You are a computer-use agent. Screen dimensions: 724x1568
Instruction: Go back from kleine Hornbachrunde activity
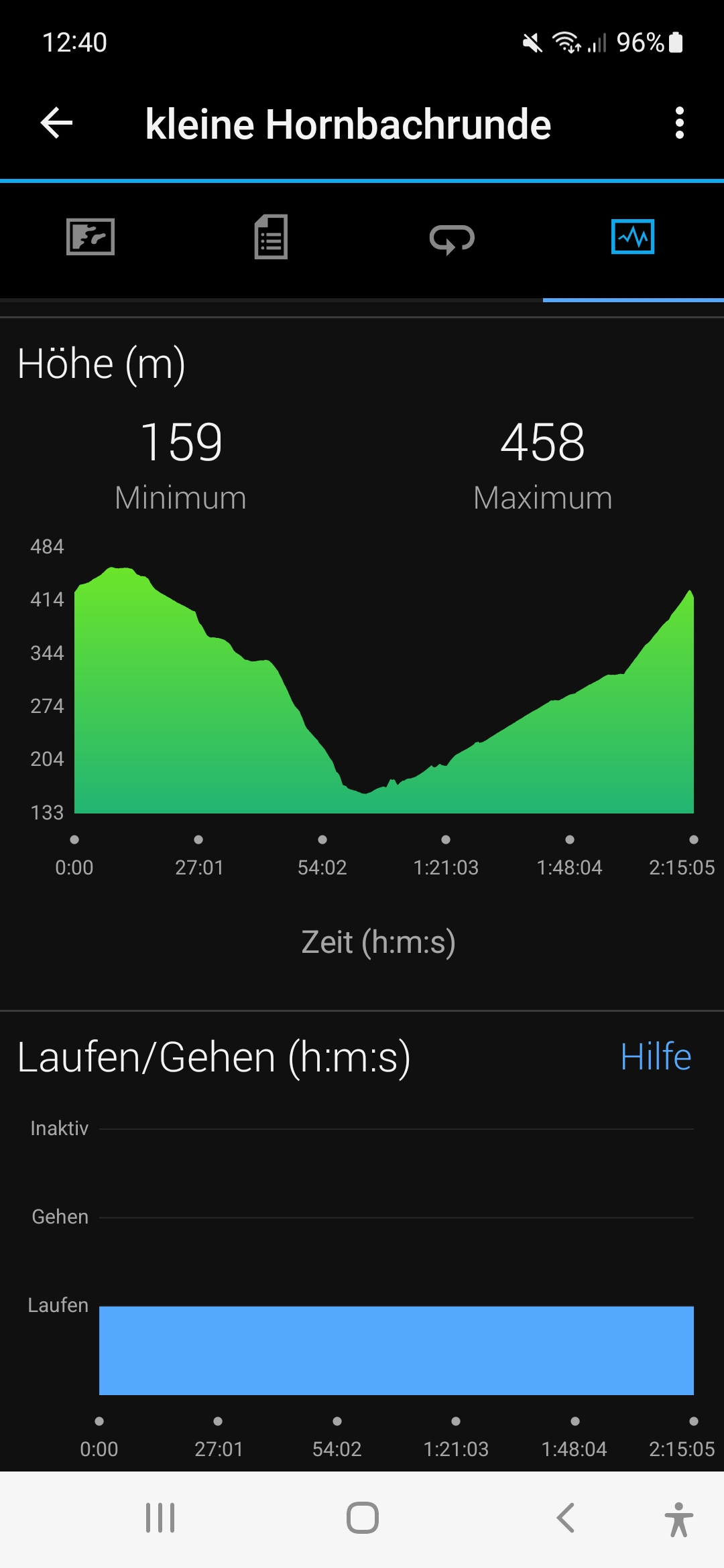coord(57,123)
